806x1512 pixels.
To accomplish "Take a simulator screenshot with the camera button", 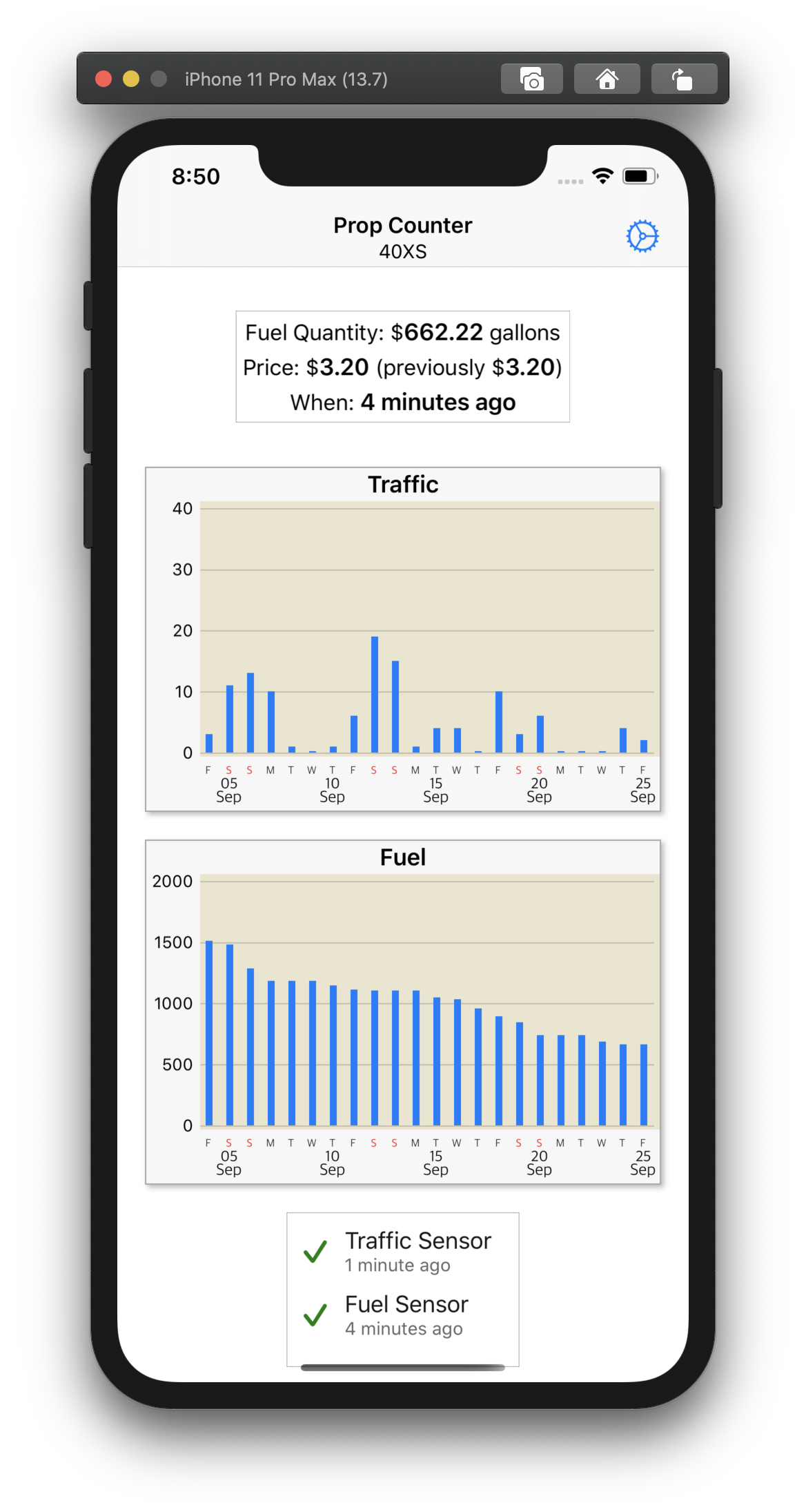I will (x=532, y=79).
